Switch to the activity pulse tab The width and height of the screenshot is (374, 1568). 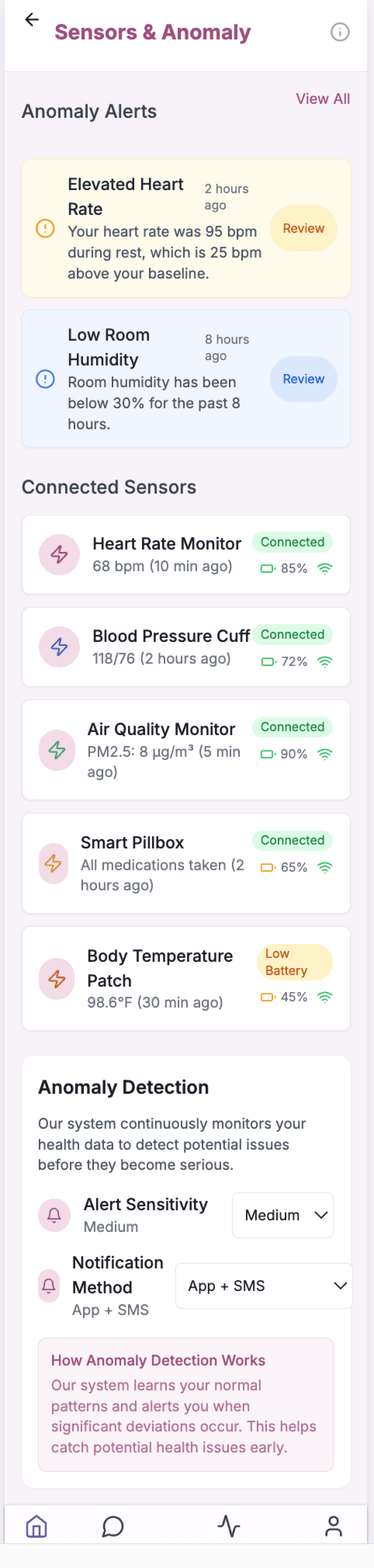[229, 1526]
